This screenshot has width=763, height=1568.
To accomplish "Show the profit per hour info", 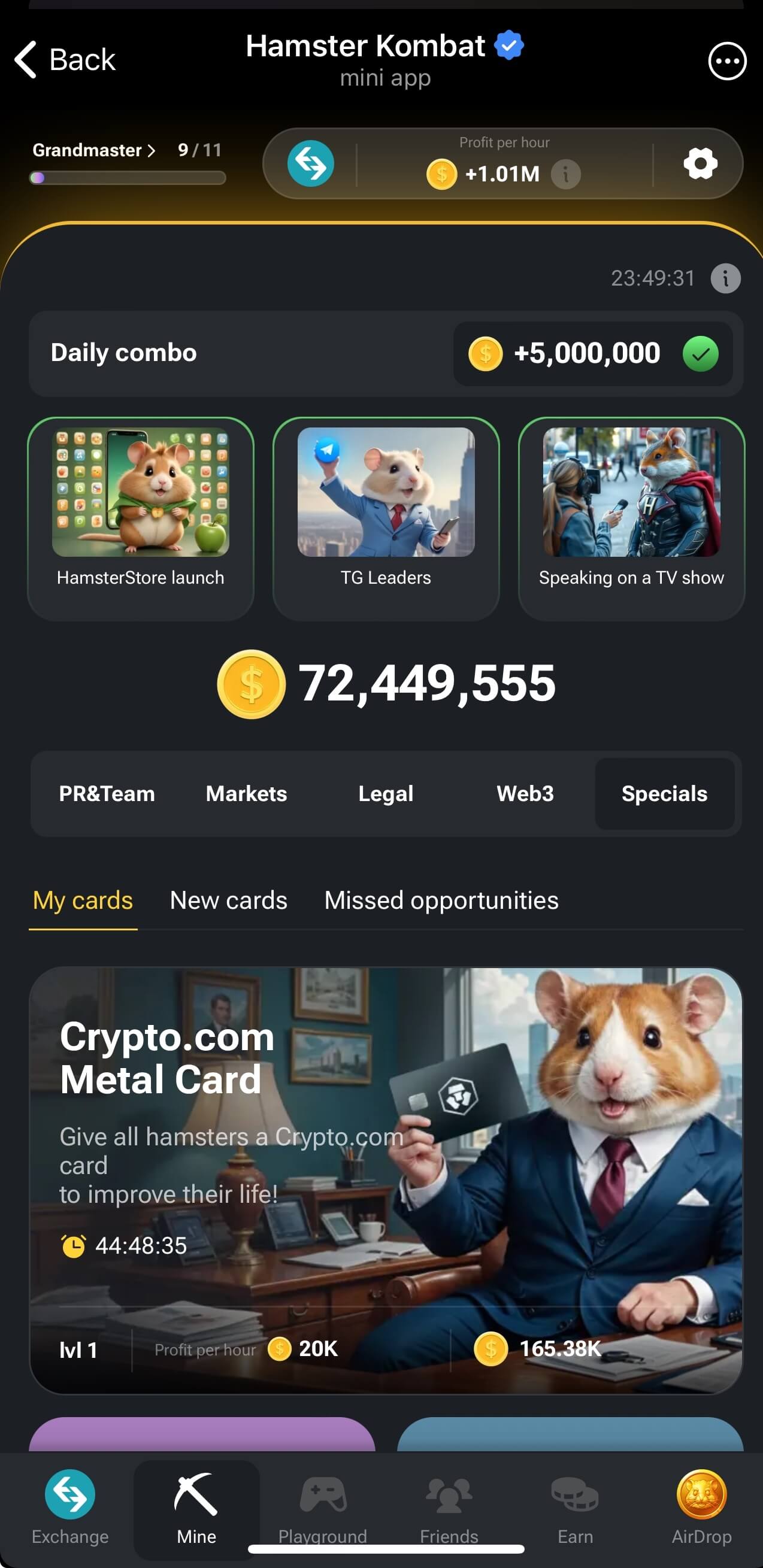I will tap(566, 175).
